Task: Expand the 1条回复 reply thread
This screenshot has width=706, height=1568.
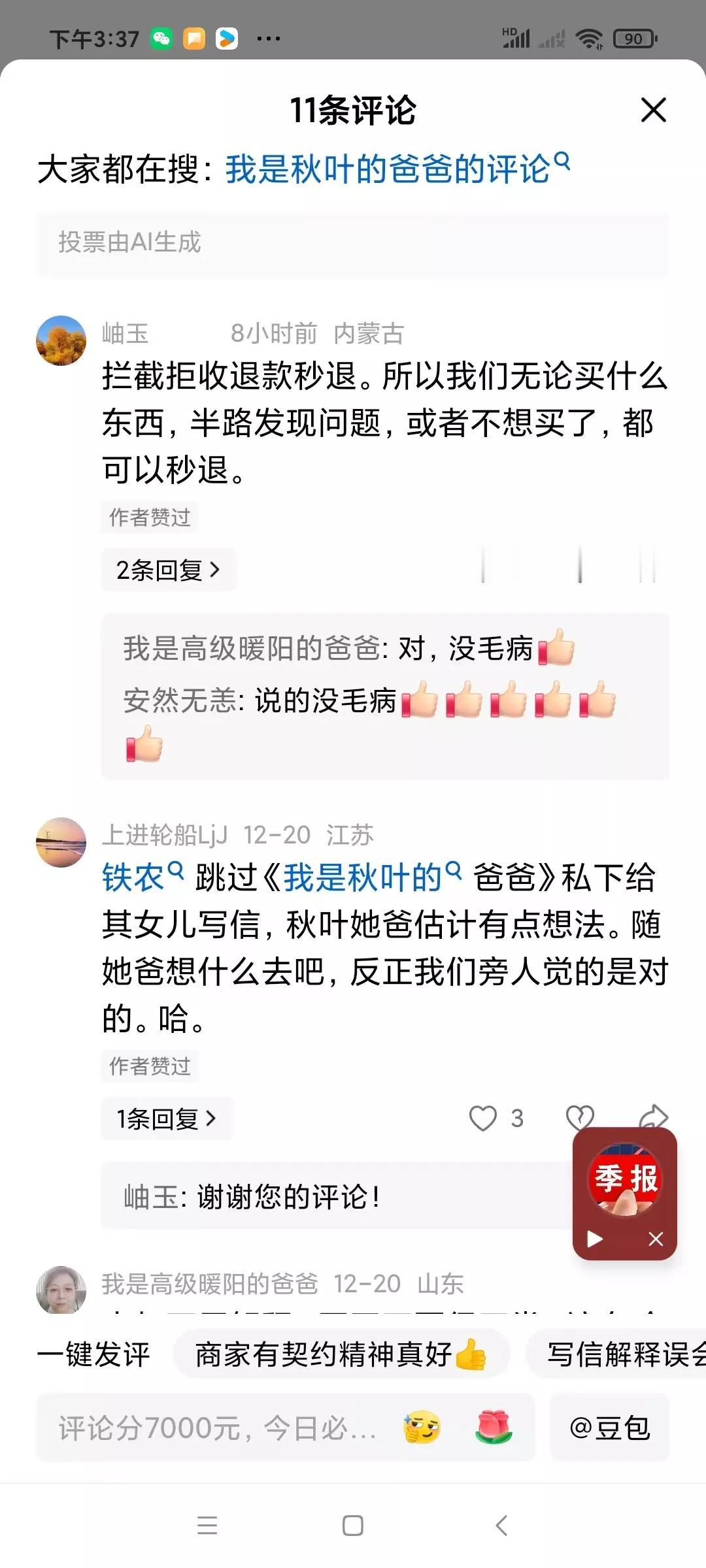Action: click(167, 1119)
